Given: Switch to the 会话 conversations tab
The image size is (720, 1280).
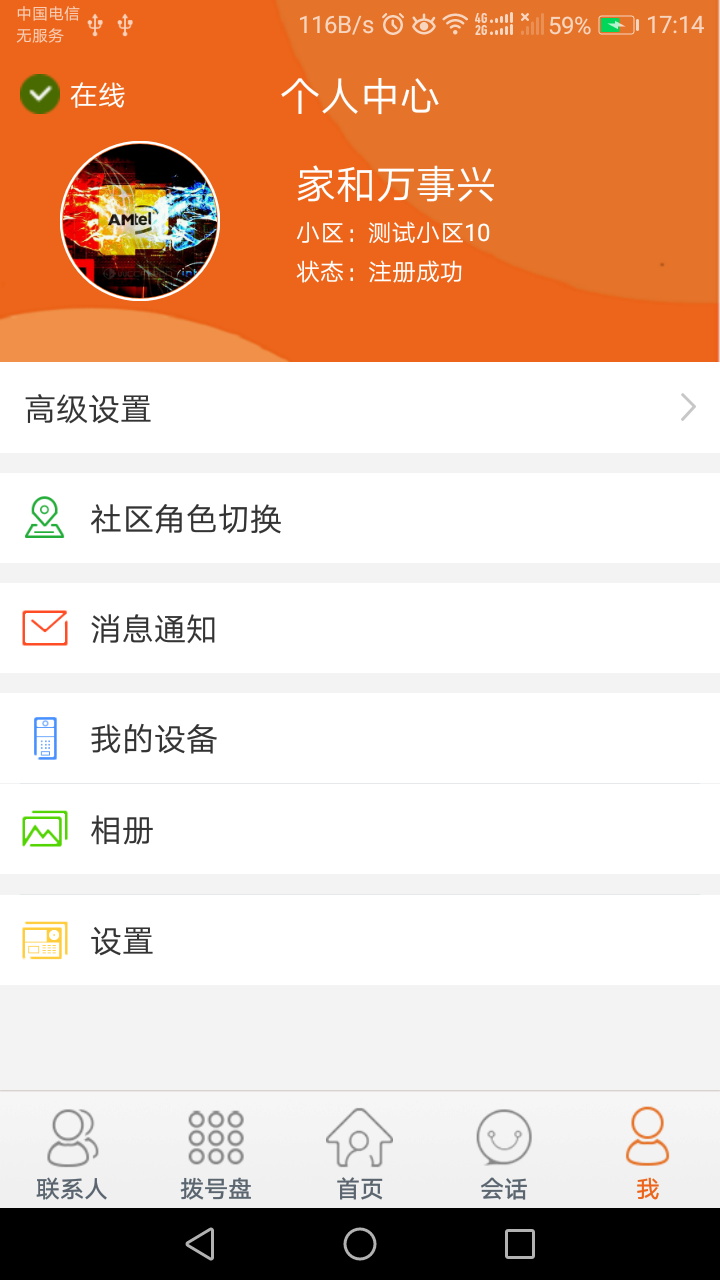Looking at the screenshot, I should (504, 1152).
